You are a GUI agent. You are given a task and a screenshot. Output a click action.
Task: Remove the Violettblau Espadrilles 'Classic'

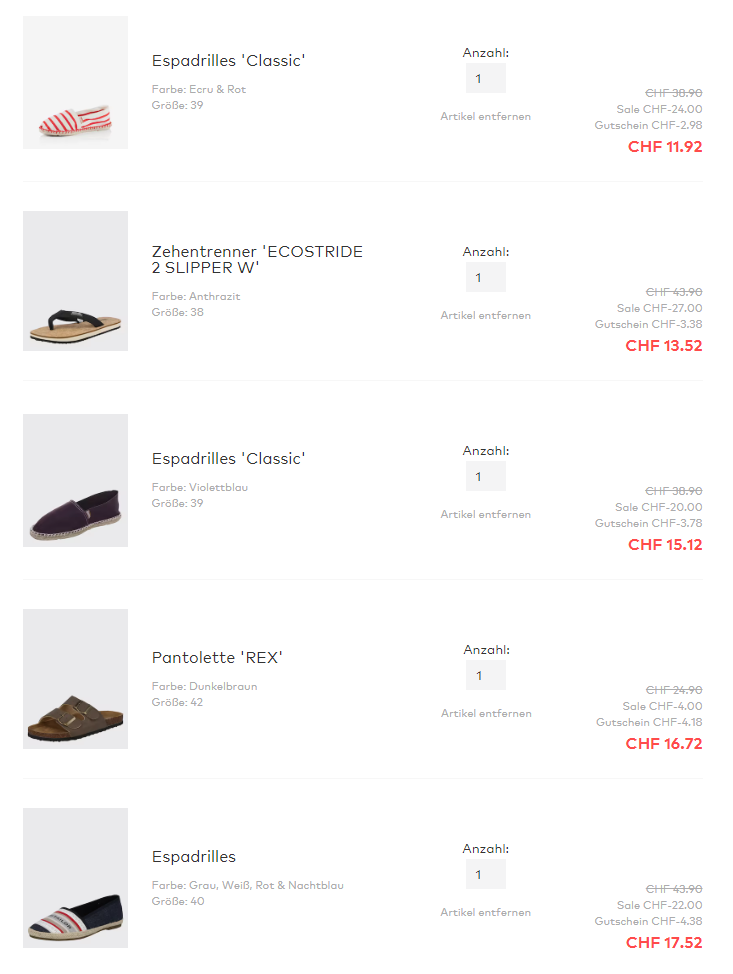[485, 514]
